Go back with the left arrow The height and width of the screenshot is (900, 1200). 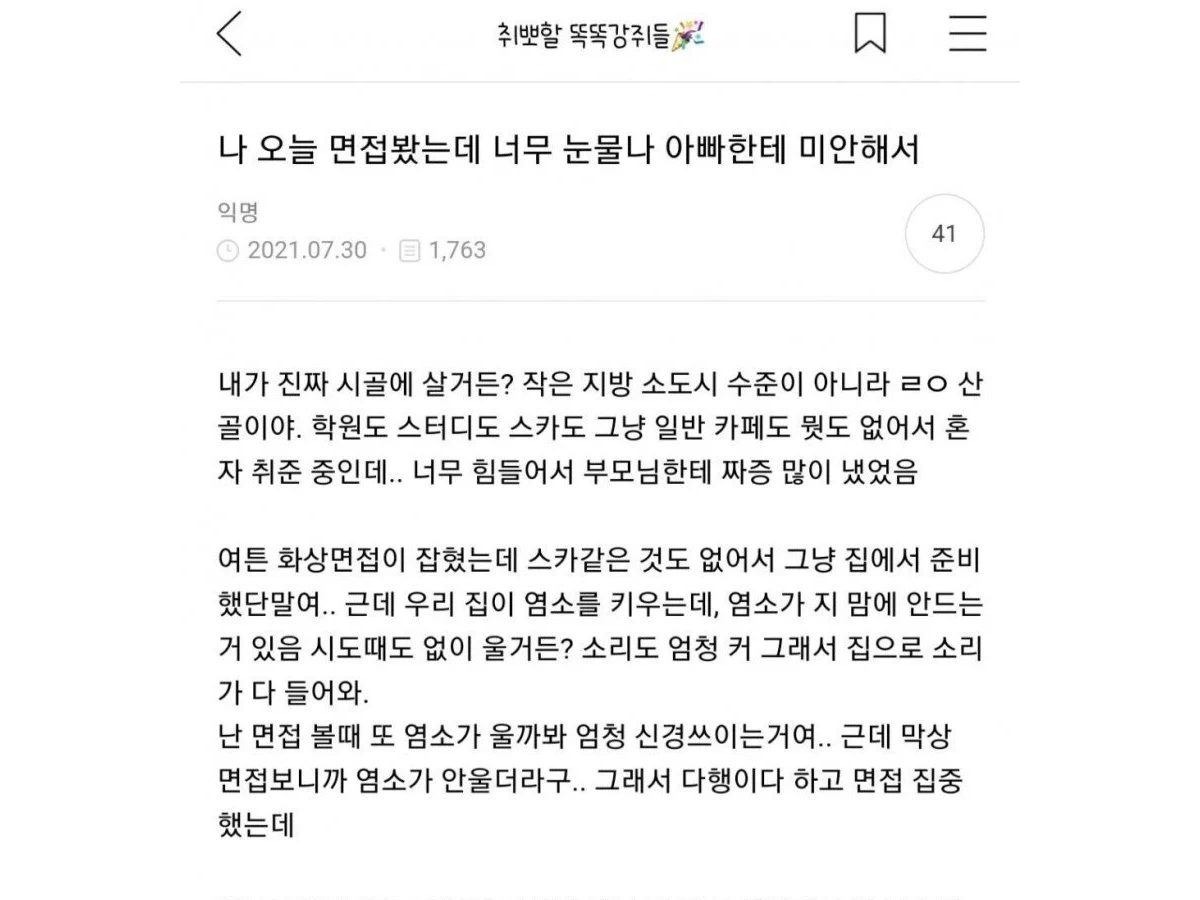[x=230, y=35]
